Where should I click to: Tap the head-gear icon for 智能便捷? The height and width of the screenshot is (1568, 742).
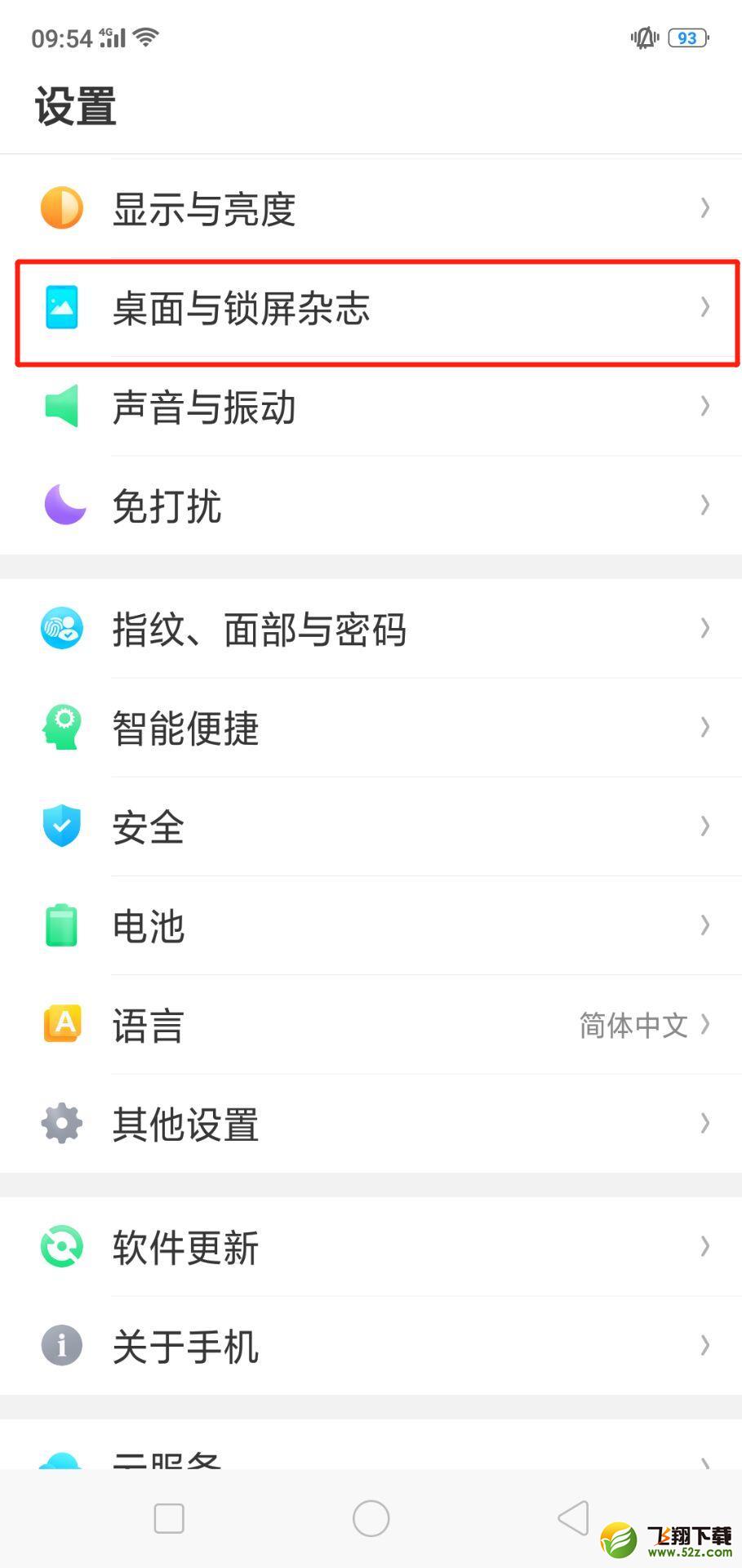point(61,727)
